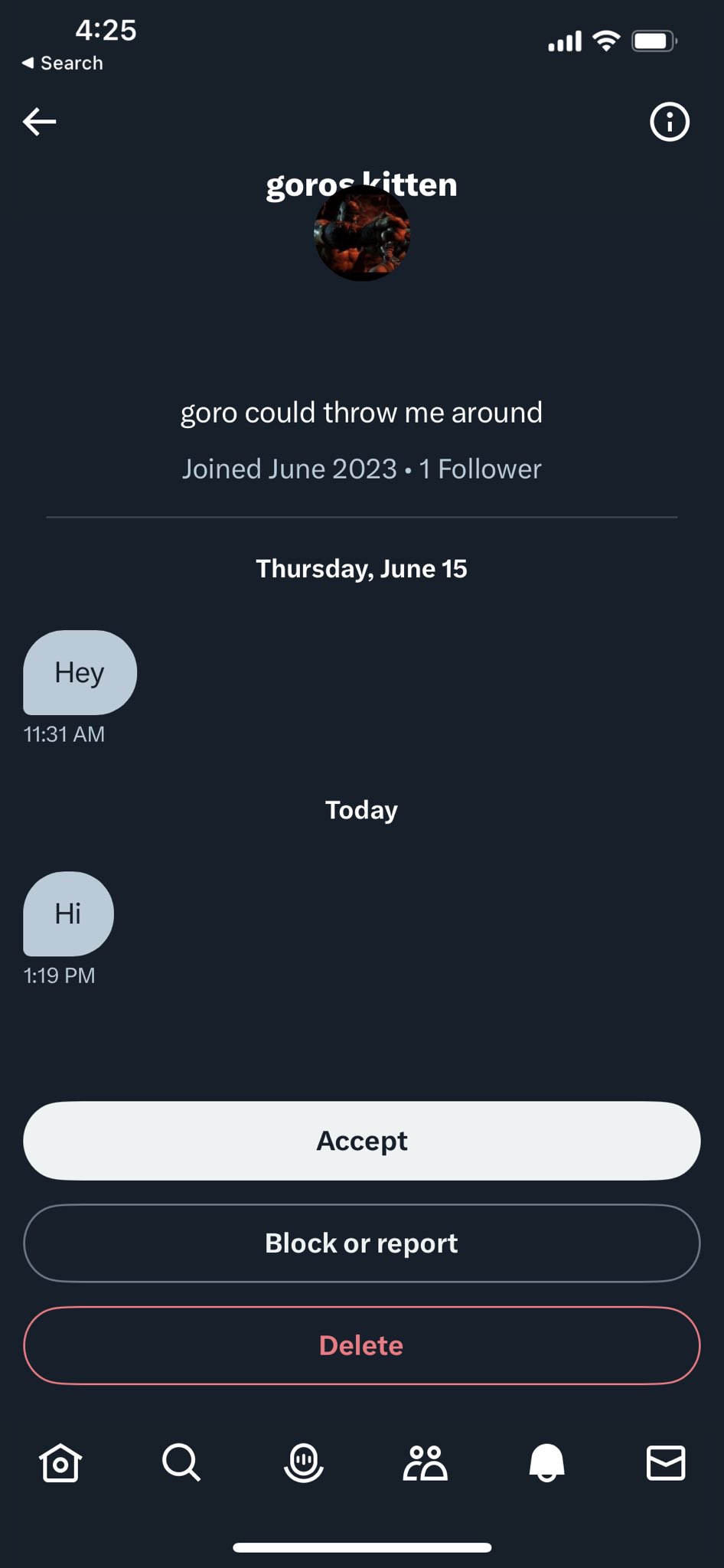Viewport: 724px width, 1568px height.
Task: Go to the Messages envelope tab
Action: point(666,1463)
